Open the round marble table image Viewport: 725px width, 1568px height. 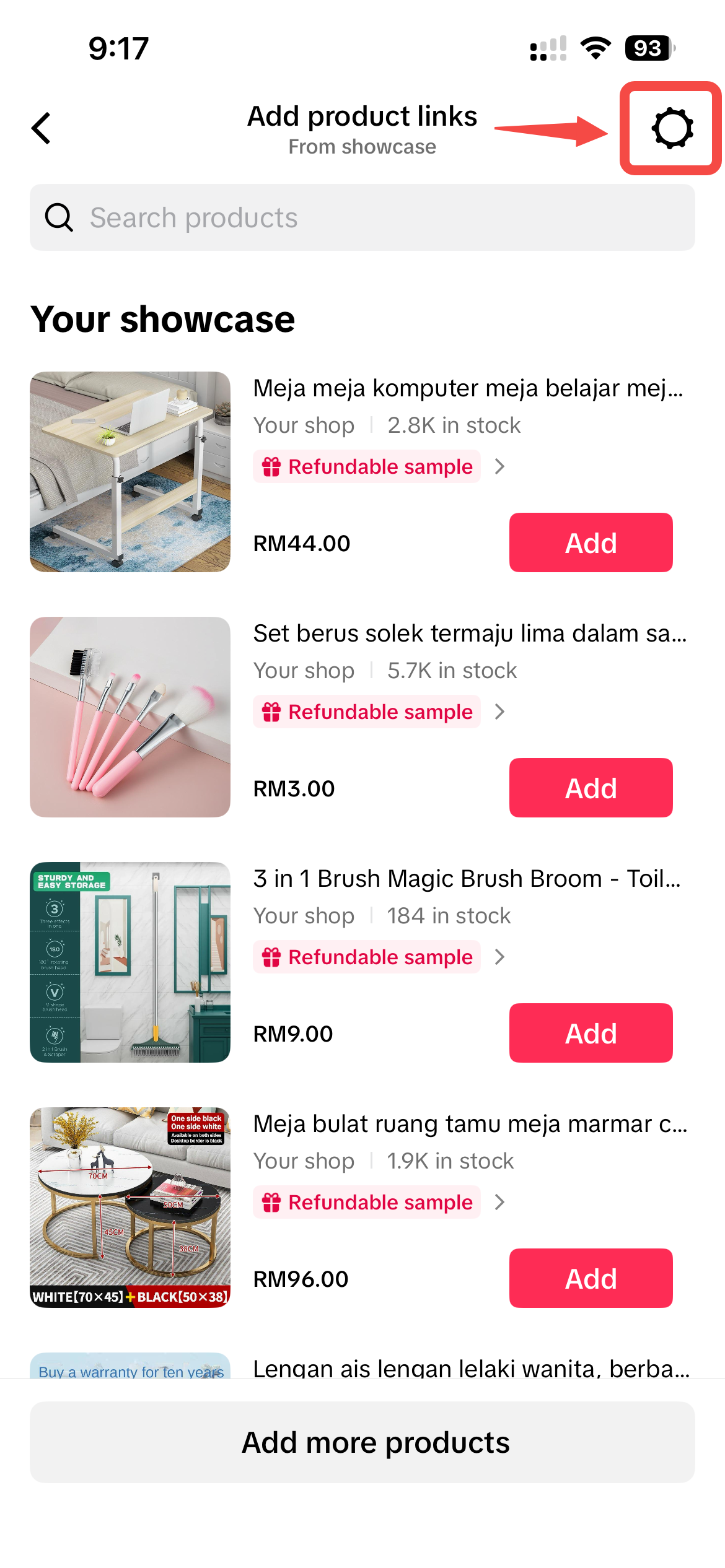(130, 1207)
